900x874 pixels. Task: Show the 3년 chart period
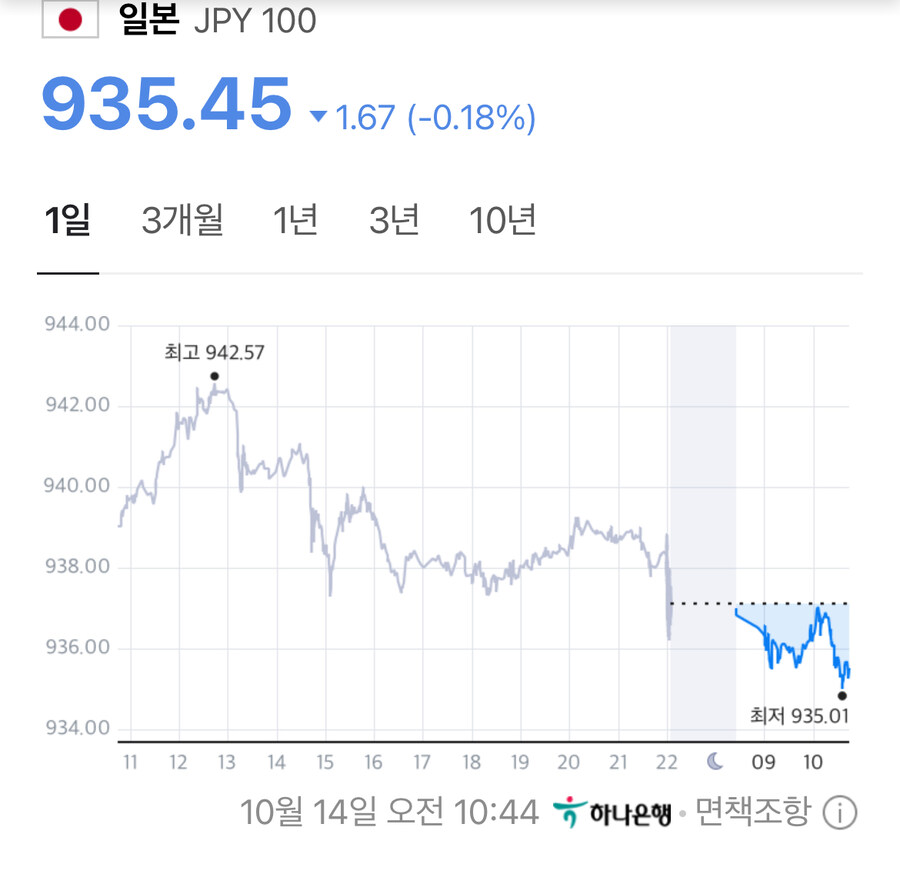click(x=394, y=221)
